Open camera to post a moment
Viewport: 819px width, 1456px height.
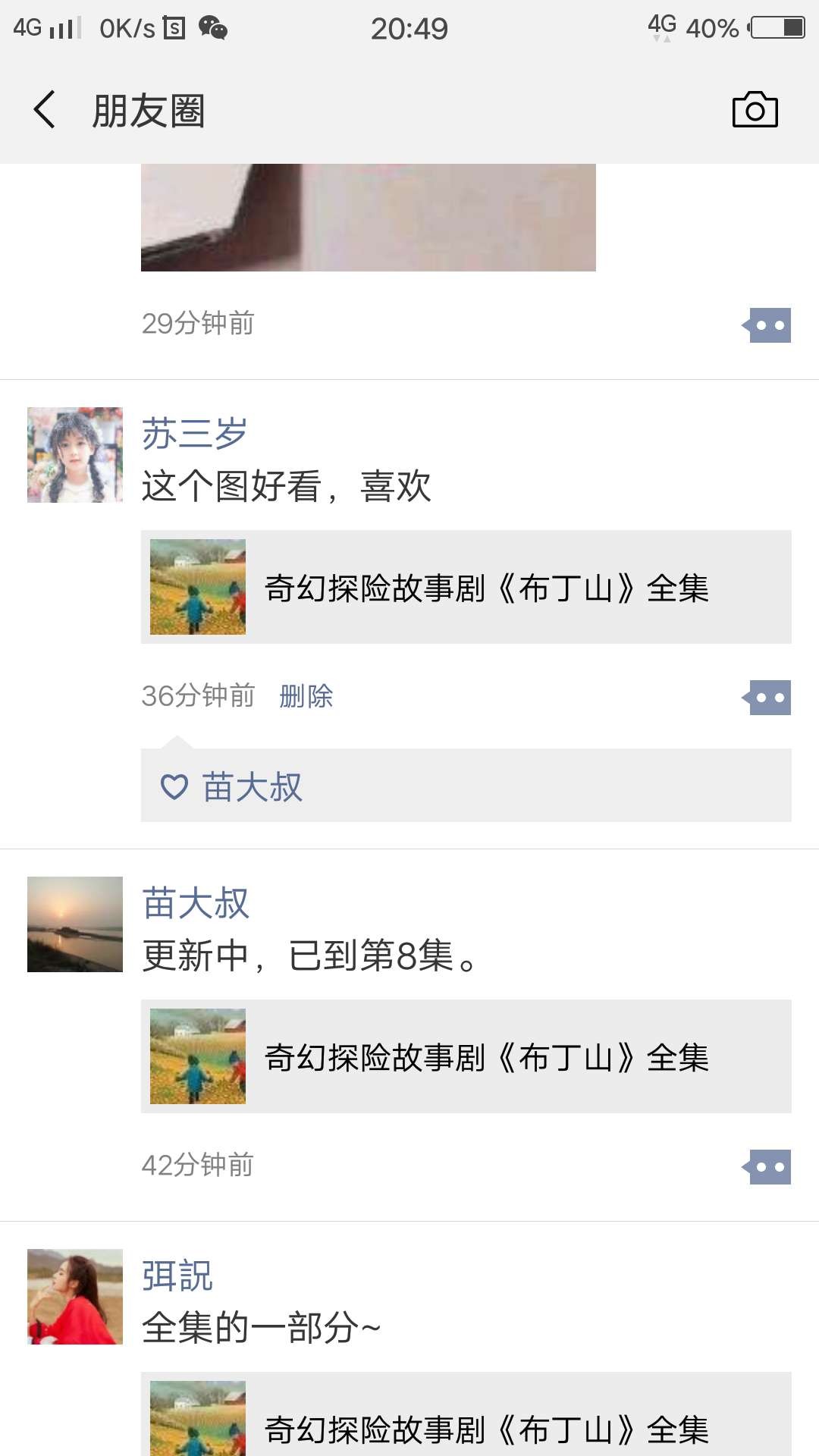pyautogui.click(x=755, y=110)
